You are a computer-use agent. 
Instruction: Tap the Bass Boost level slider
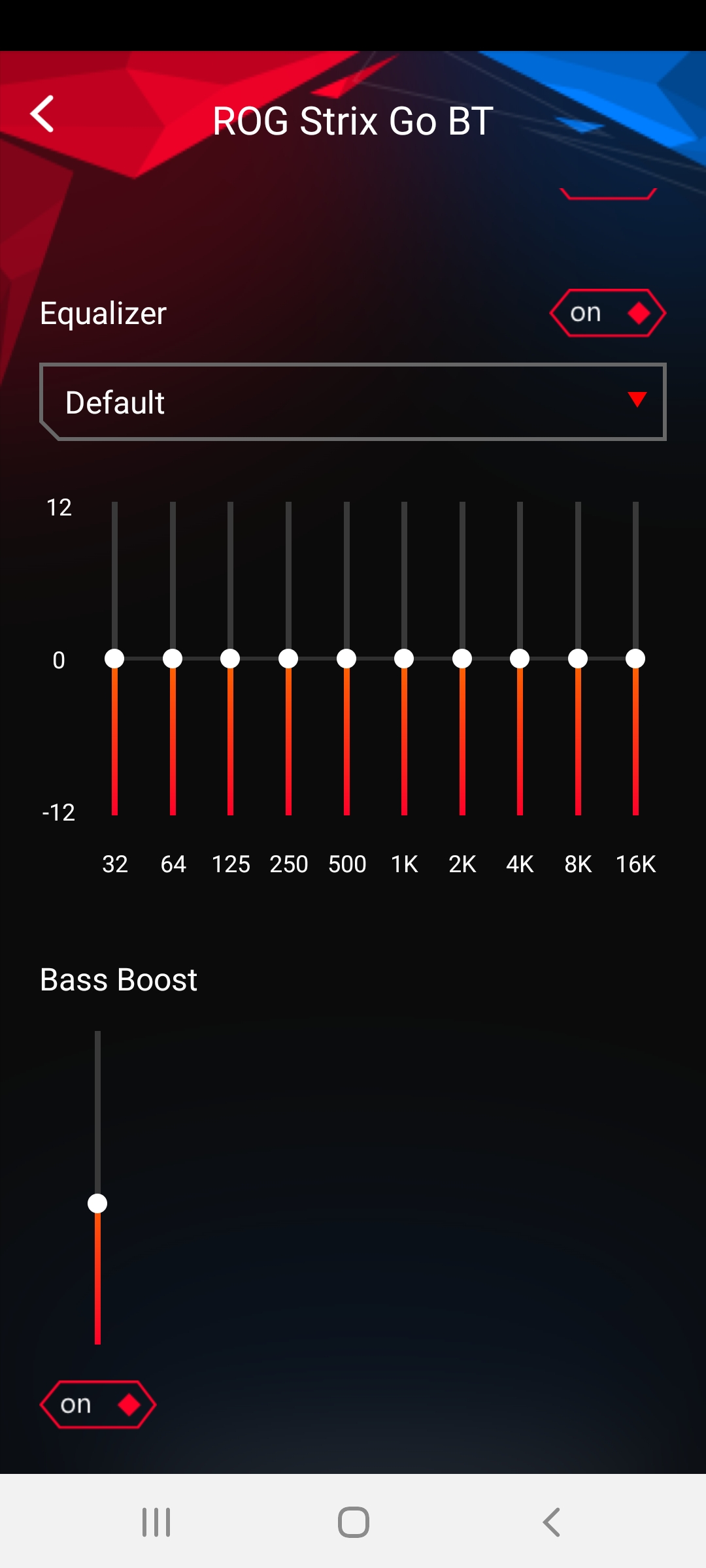97,1203
